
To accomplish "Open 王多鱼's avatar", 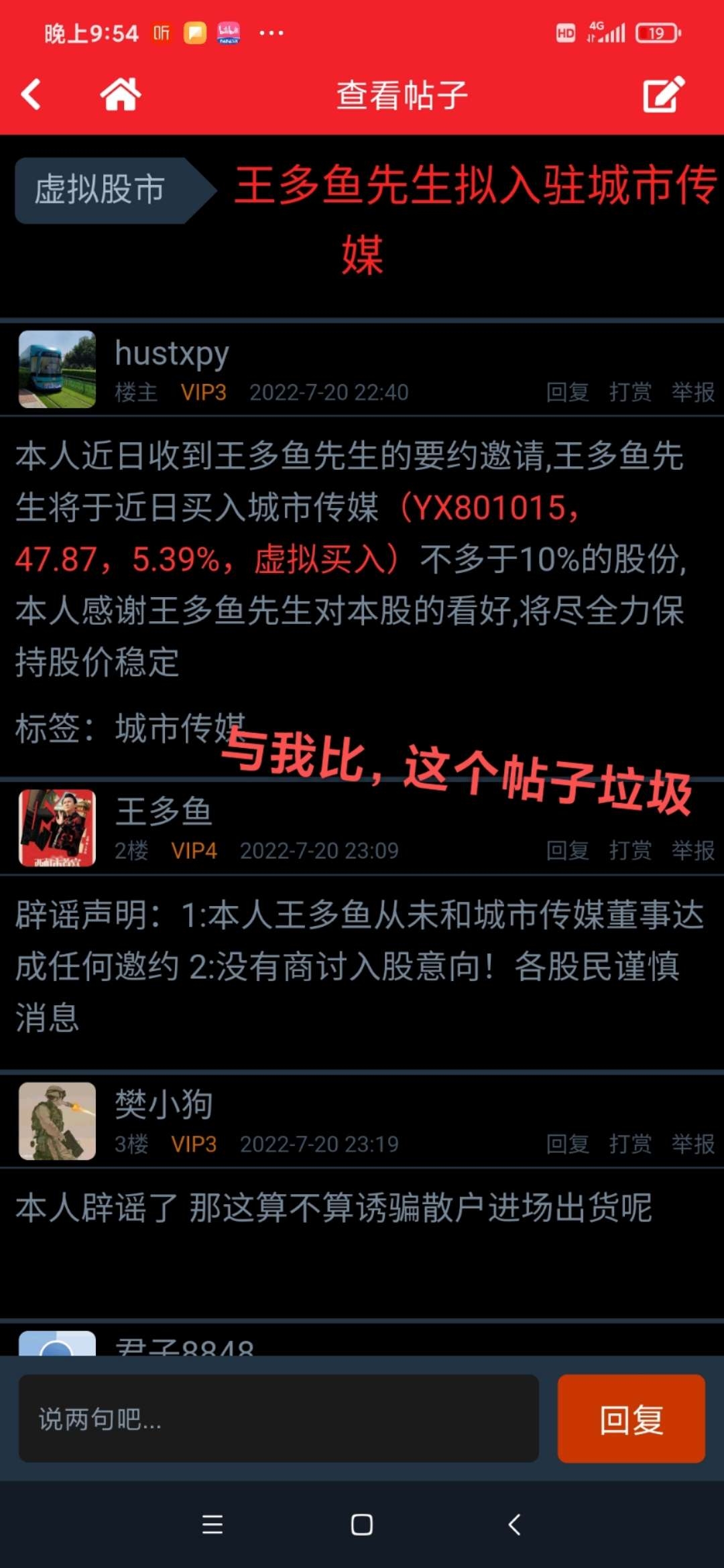I will pyautogui.click(x=57, y=828).
